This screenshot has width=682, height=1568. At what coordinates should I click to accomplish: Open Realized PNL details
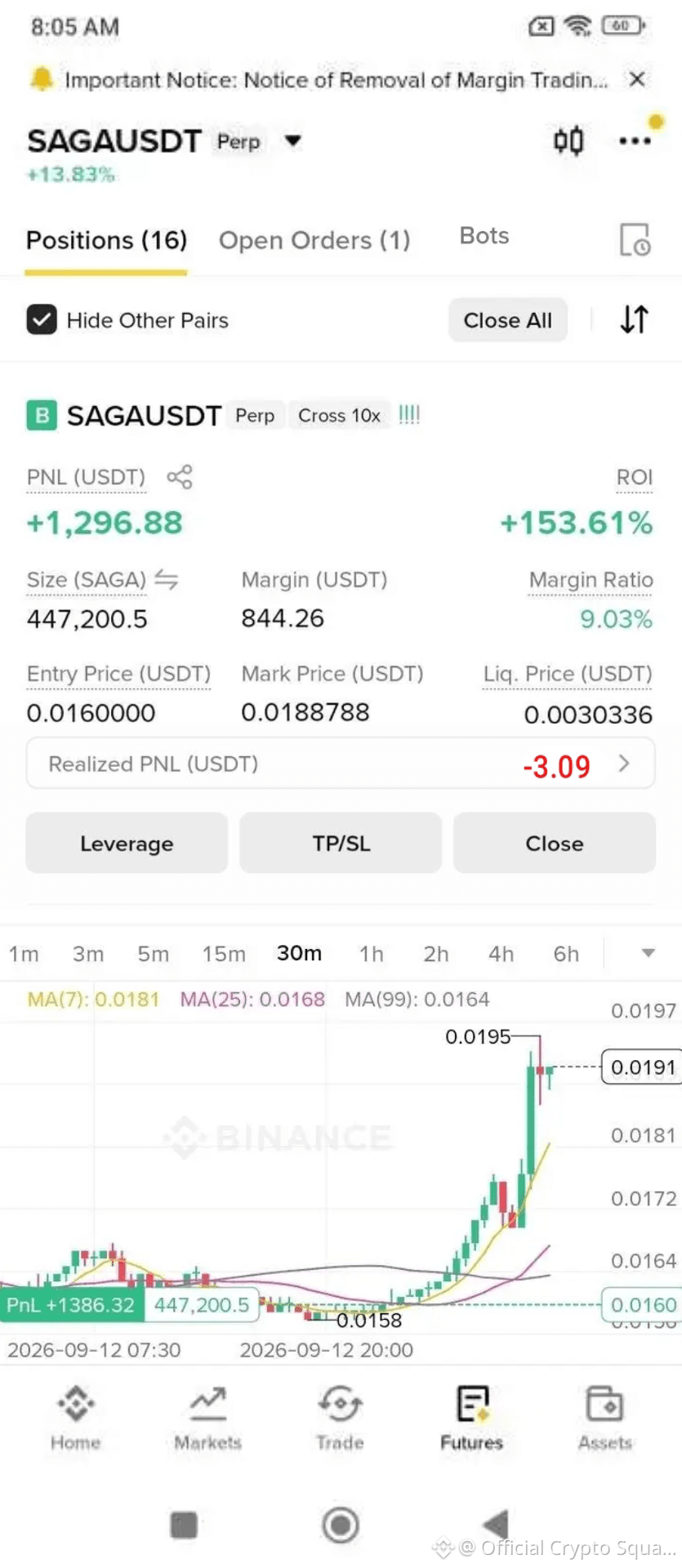click(x=341, y=764)
